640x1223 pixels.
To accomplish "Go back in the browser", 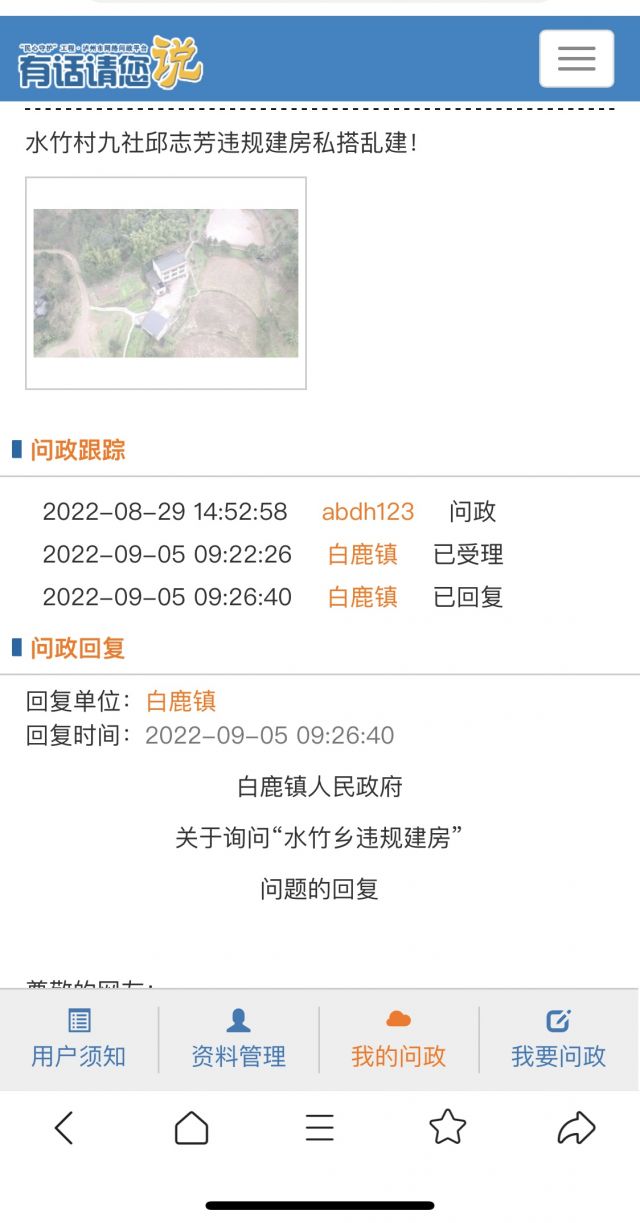I will (x=64, y=1128).
